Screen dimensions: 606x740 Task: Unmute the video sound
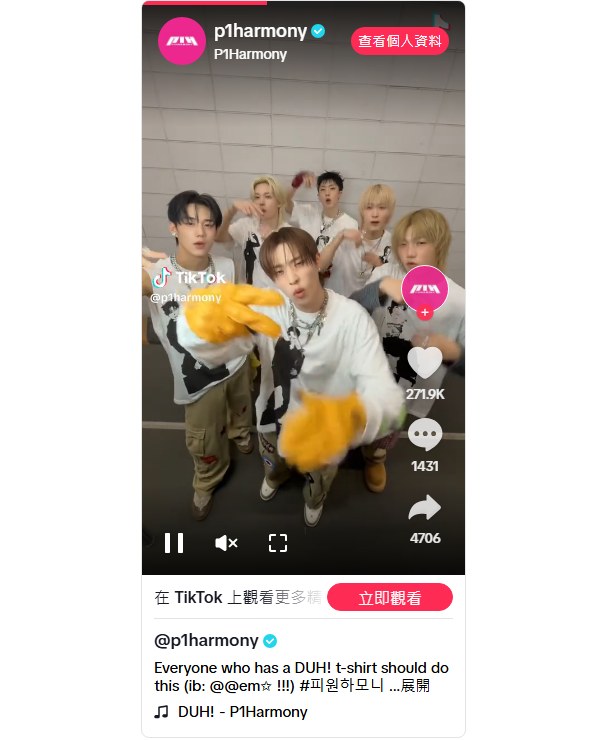[x=226, y=543]
